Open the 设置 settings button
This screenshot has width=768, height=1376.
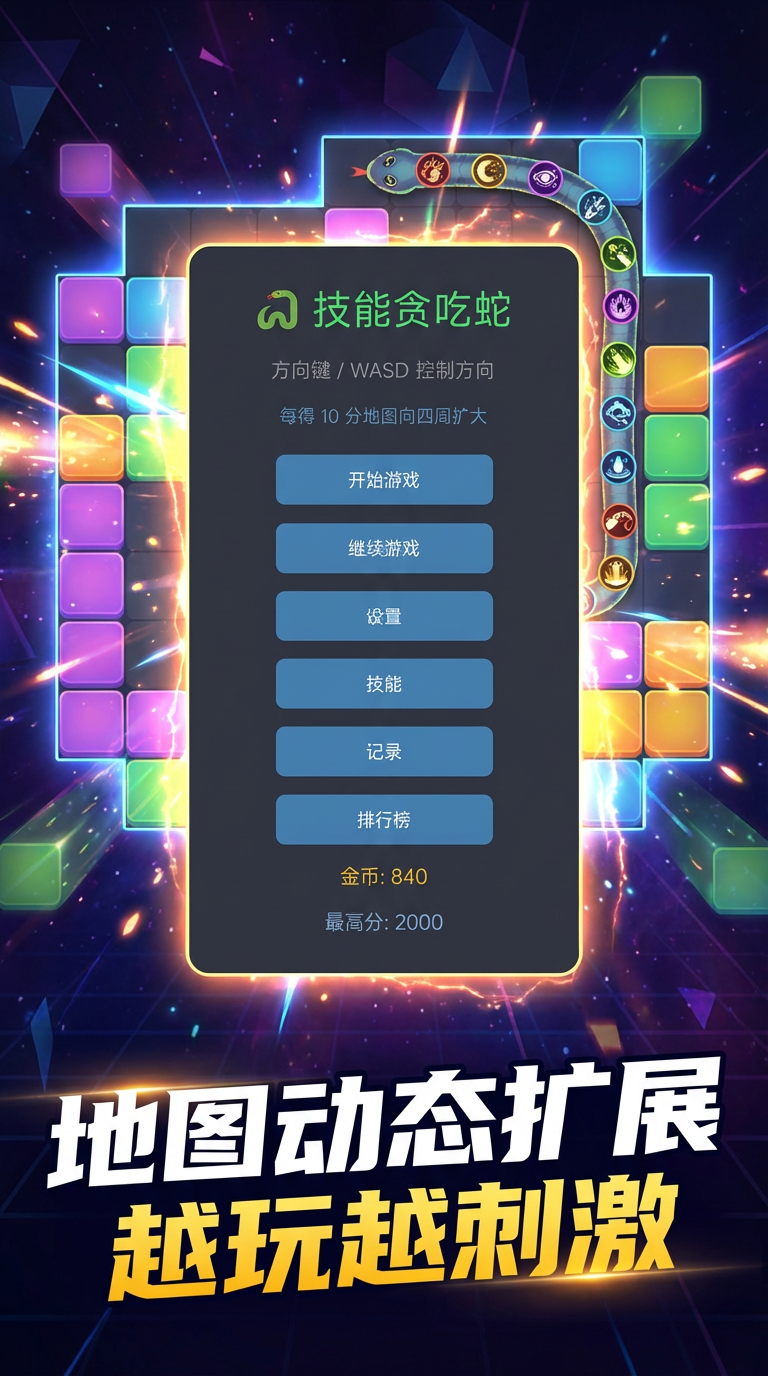384,617
